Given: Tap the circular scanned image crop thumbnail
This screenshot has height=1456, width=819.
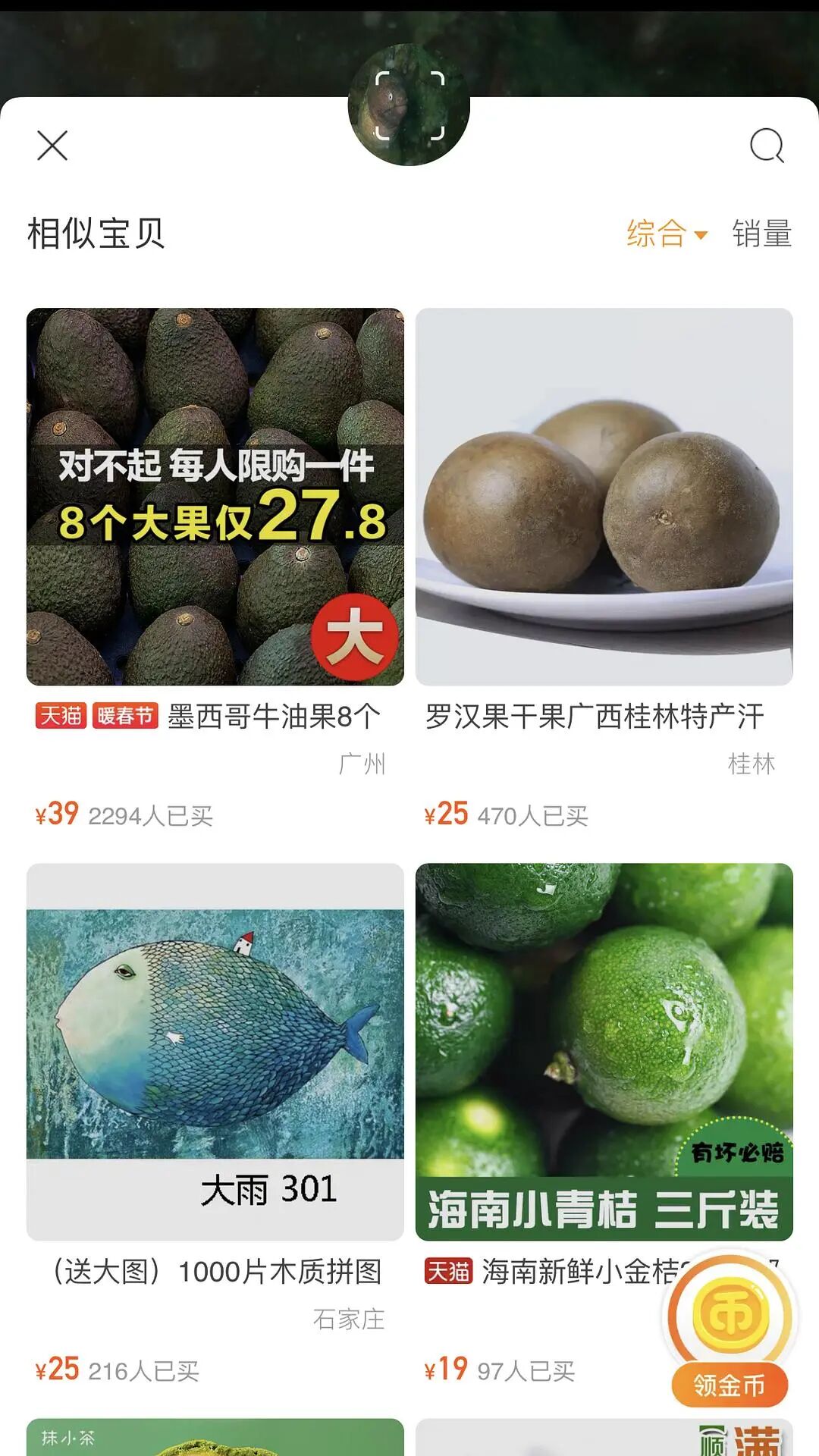Looking at the screenshot, I should point(409,105).
